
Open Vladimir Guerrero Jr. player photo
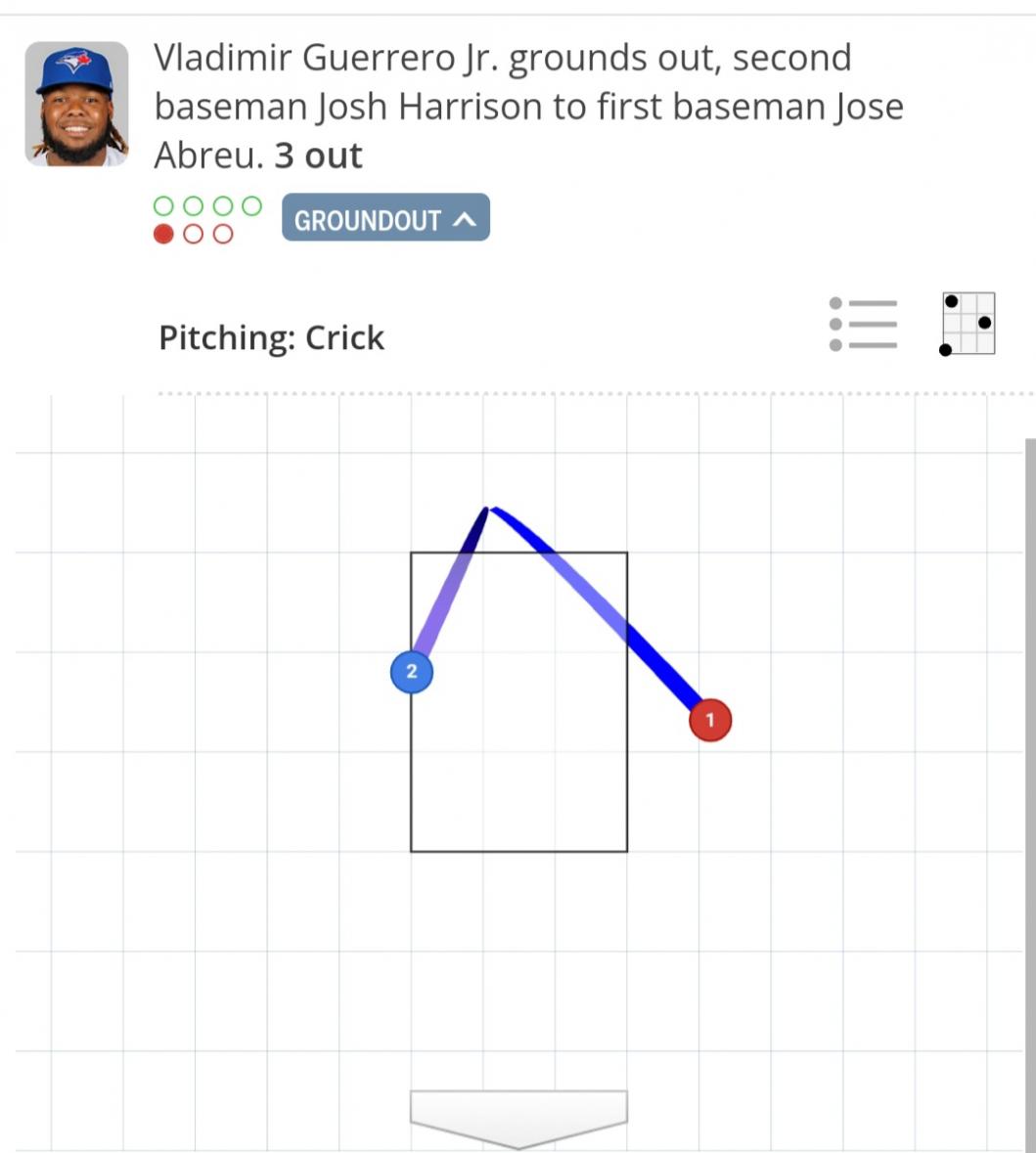76,104
